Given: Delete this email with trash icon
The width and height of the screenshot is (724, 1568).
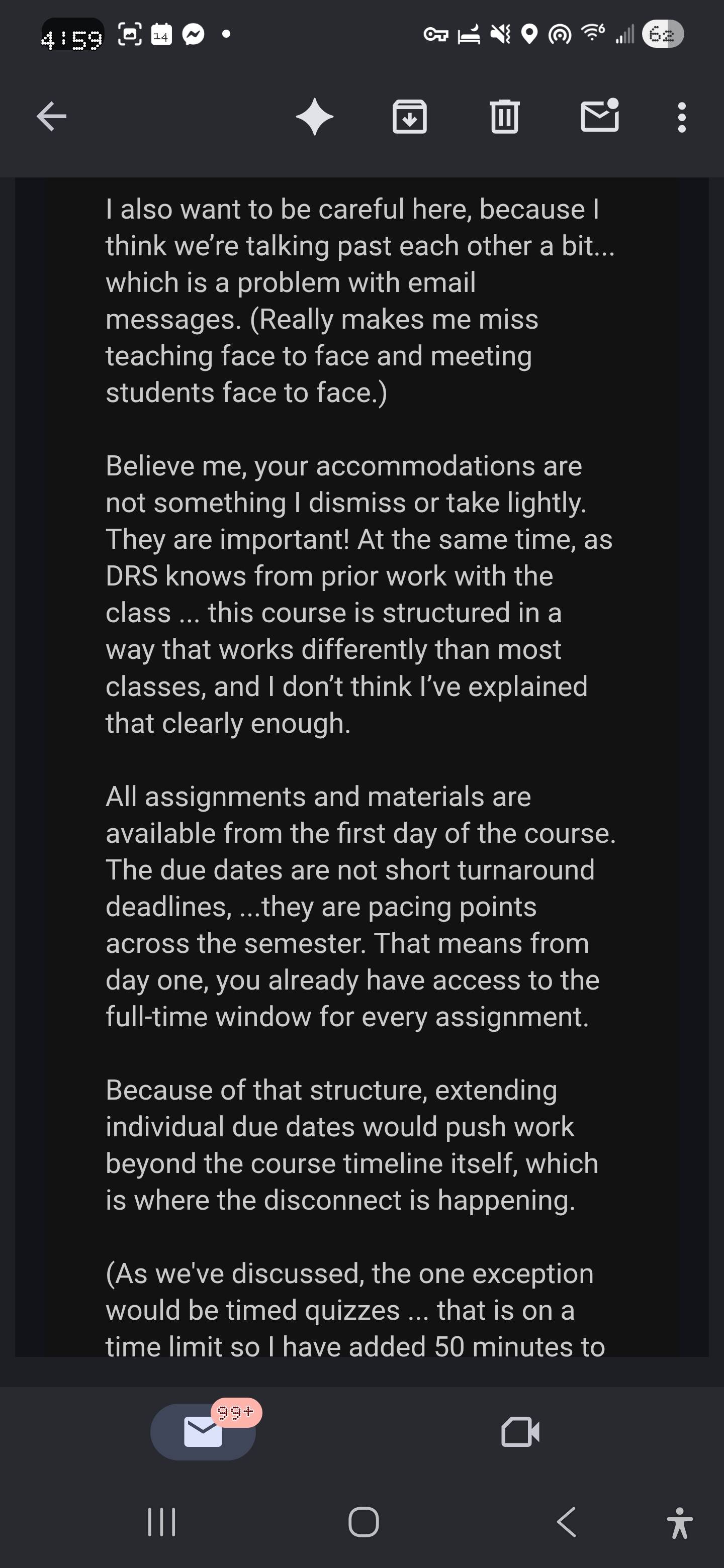Looking at the screenshot, I should (x=504, y=116).
